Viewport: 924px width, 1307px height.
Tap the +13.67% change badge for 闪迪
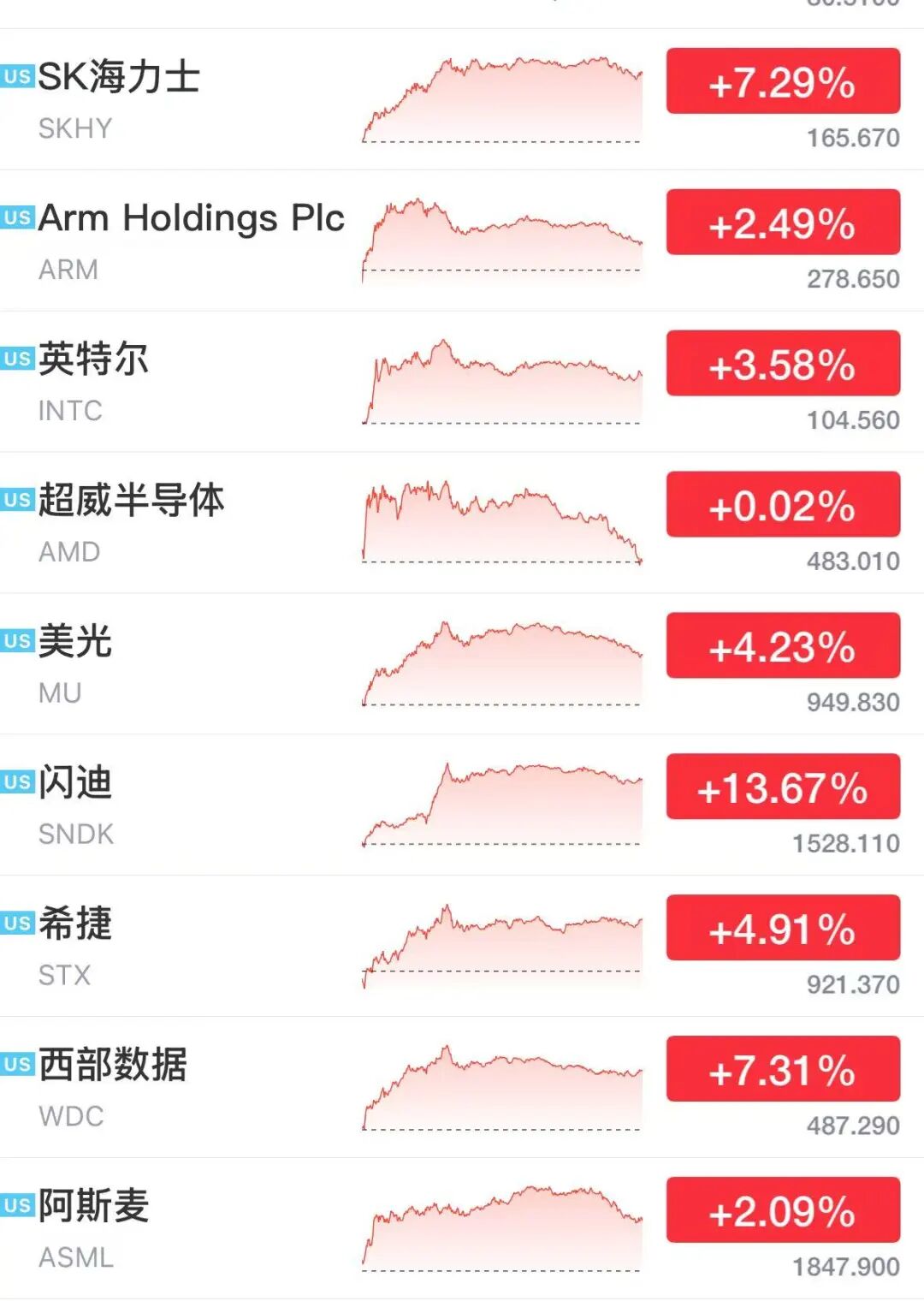(x=783, y=787)
